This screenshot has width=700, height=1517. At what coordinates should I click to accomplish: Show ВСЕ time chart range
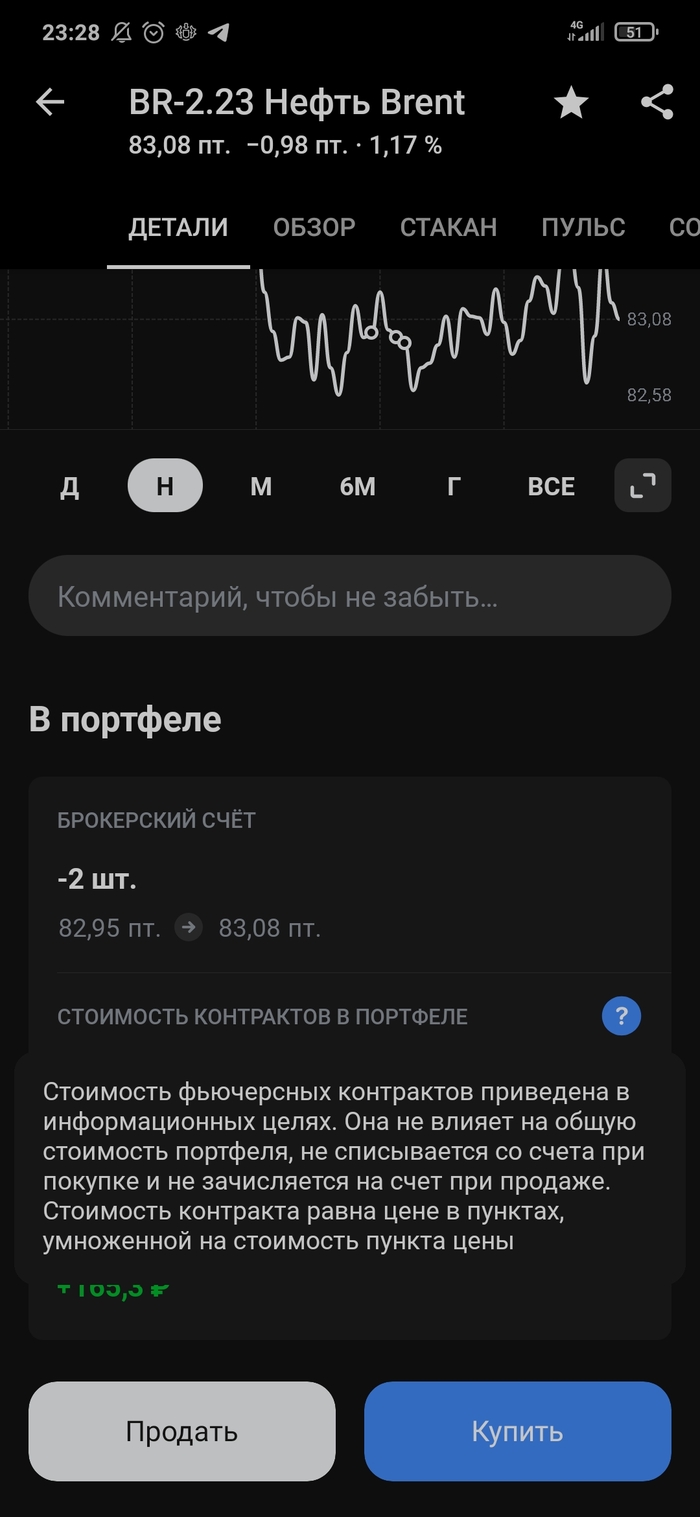[551, 487]
